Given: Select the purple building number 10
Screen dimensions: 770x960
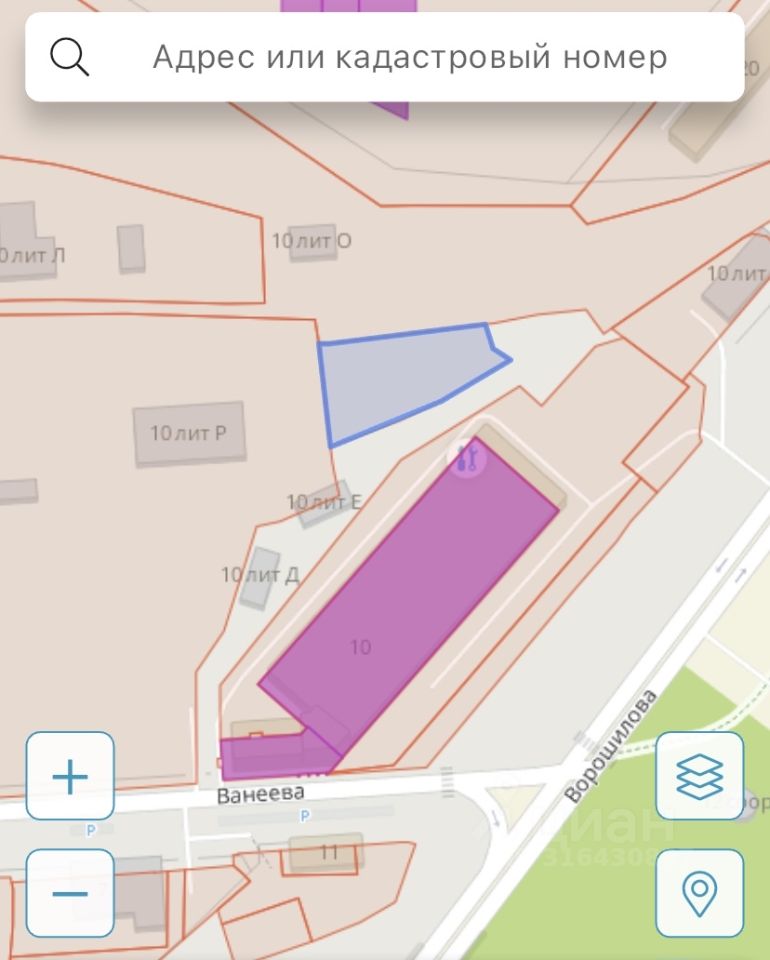Looking at the screenshot, I should (x=400, y=610).
